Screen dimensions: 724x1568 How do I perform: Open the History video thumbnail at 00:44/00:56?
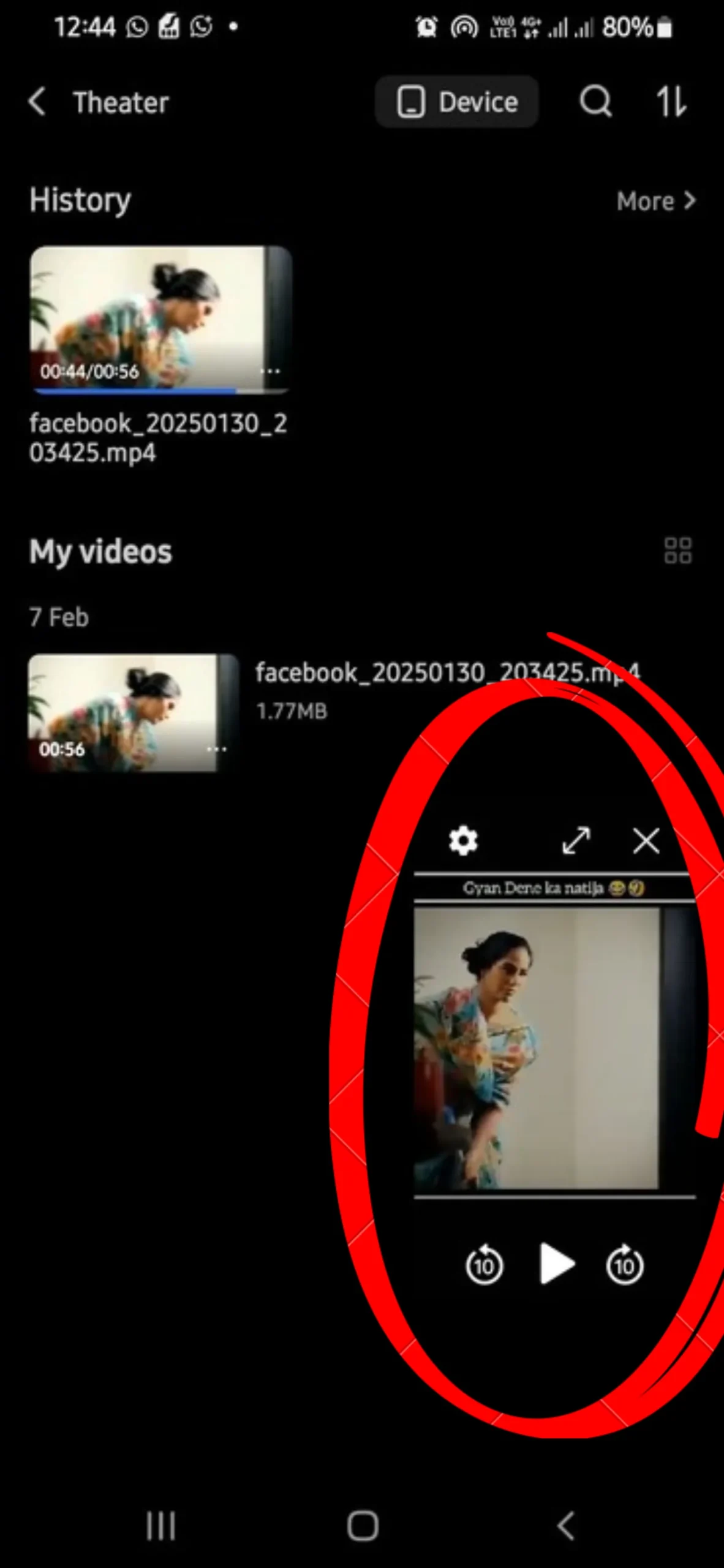160,319
